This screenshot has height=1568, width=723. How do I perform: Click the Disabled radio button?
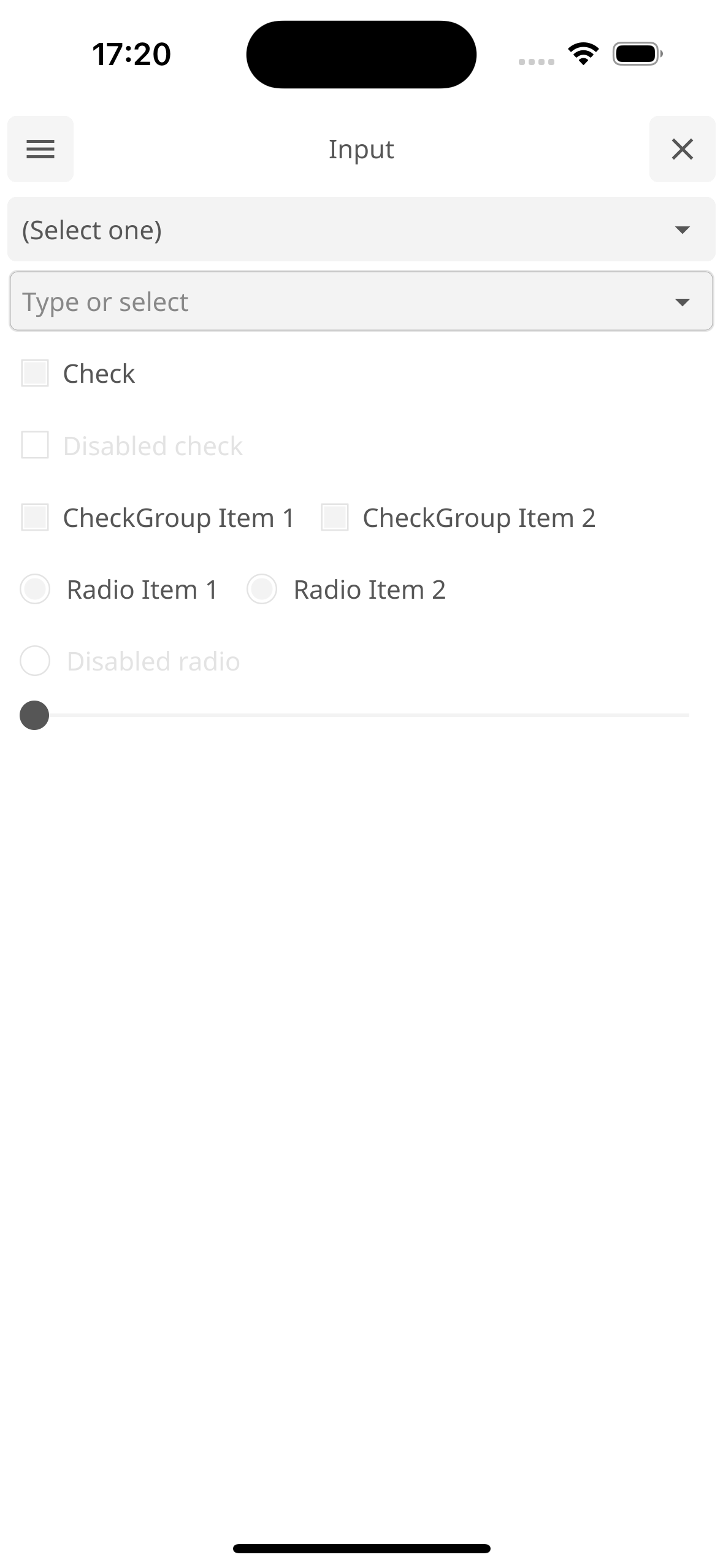(35, 661)
